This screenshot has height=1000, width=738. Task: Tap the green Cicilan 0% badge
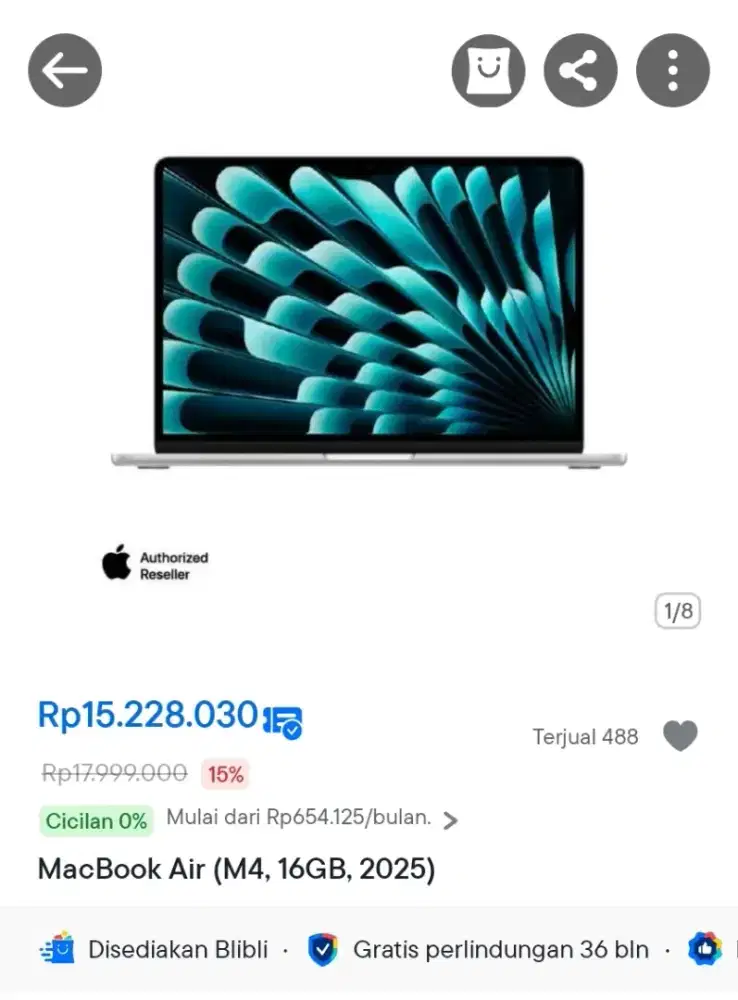[96, 820]
